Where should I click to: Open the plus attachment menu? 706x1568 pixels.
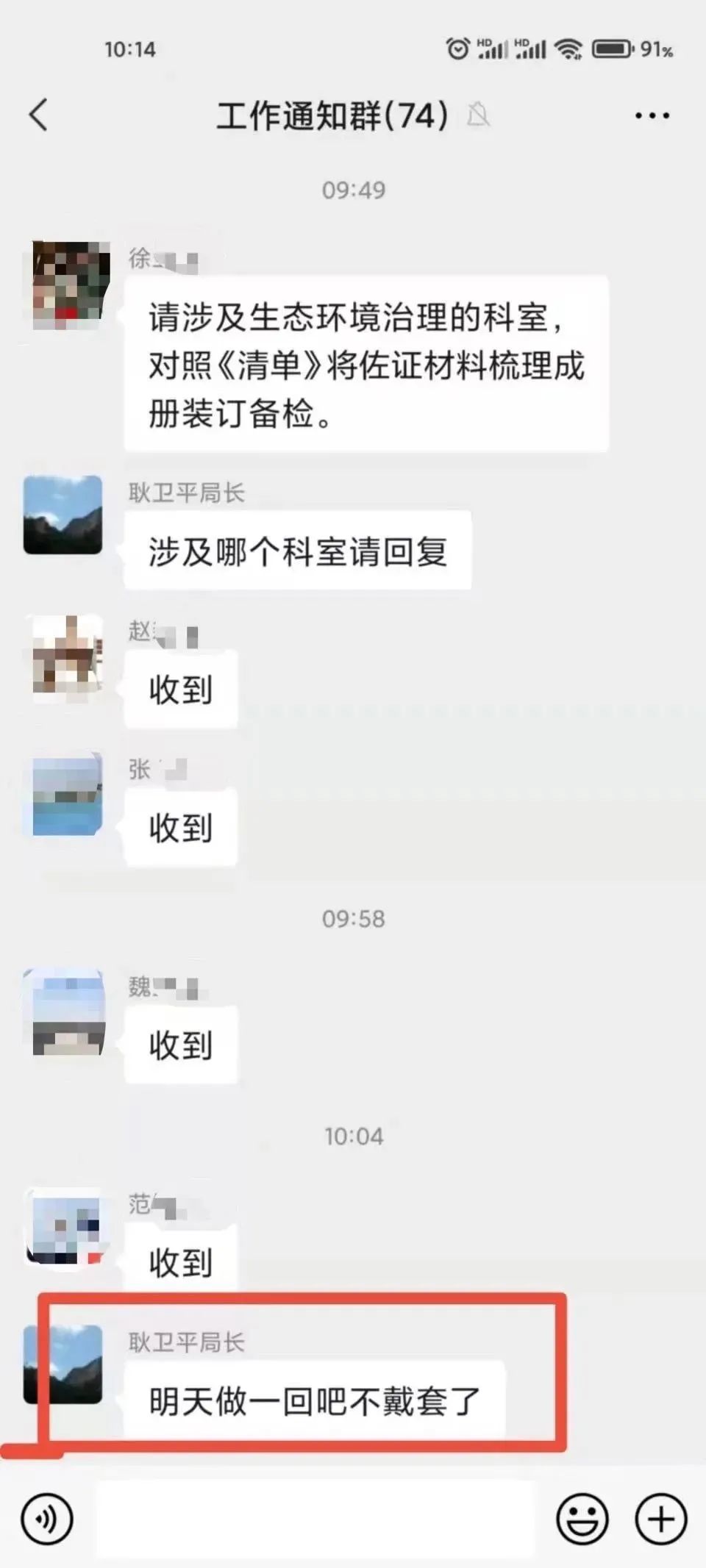click(660, 1519)
